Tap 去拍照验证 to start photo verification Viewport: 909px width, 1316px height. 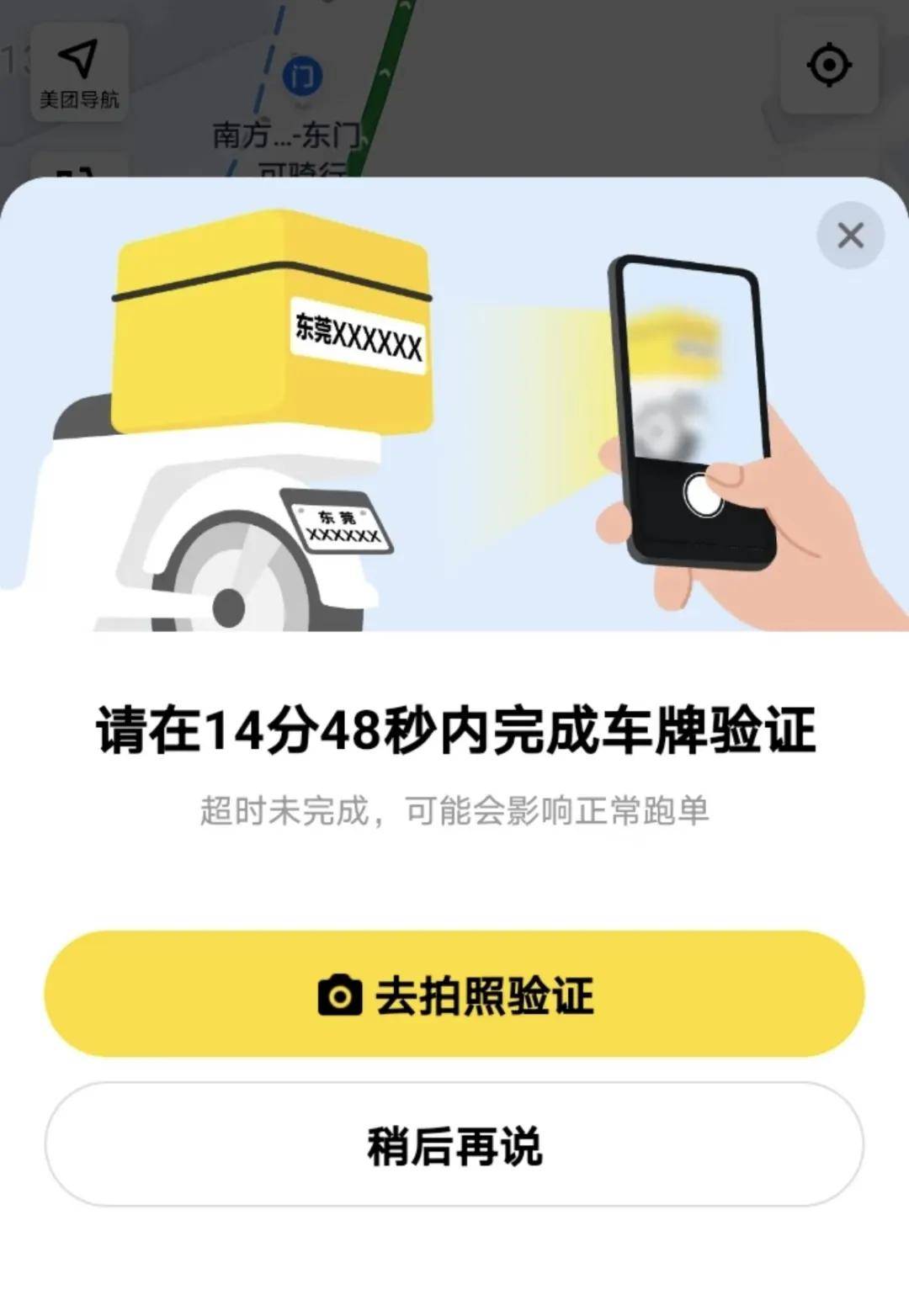[454, 995]
